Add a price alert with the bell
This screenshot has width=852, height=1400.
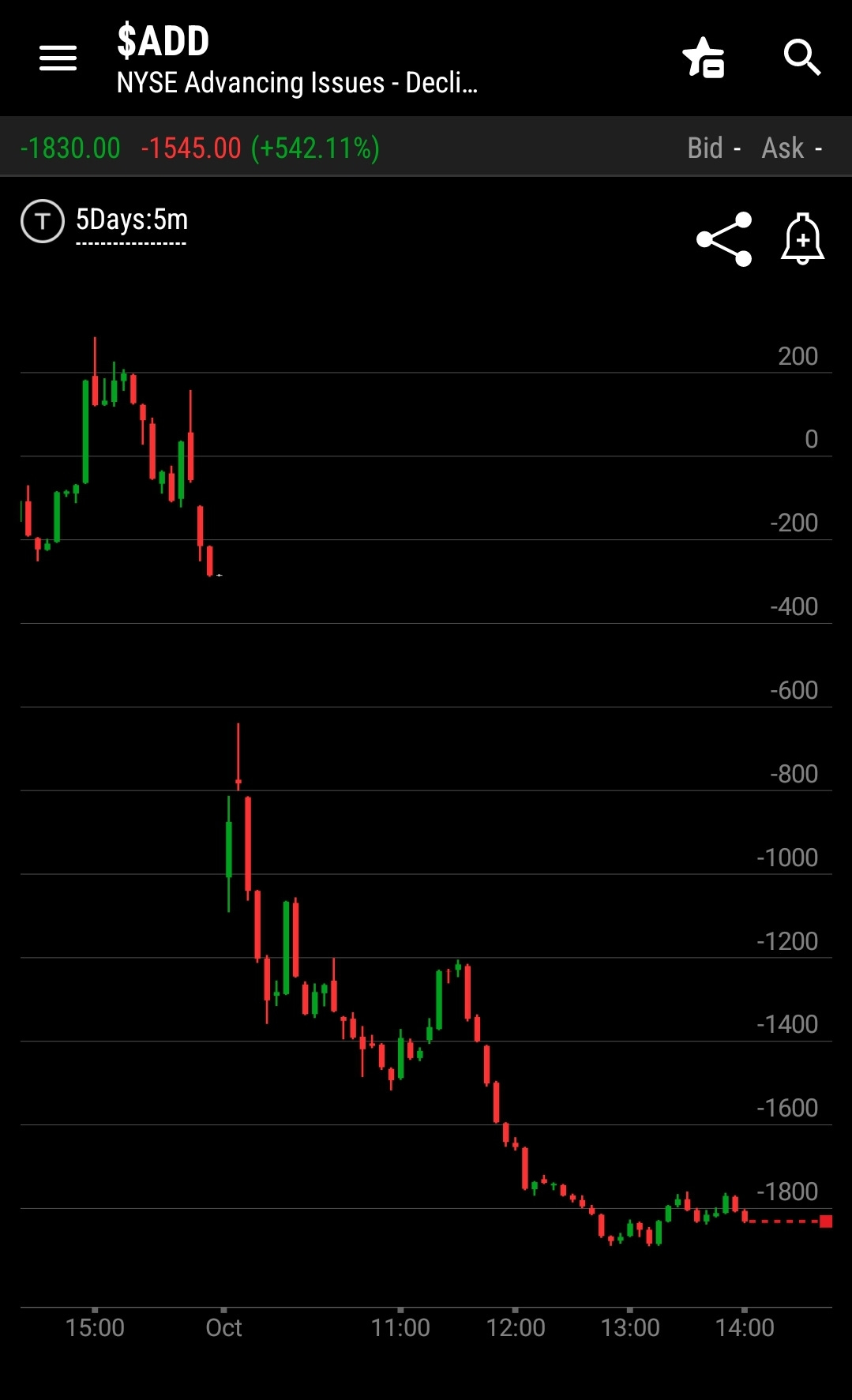[802, 238]
